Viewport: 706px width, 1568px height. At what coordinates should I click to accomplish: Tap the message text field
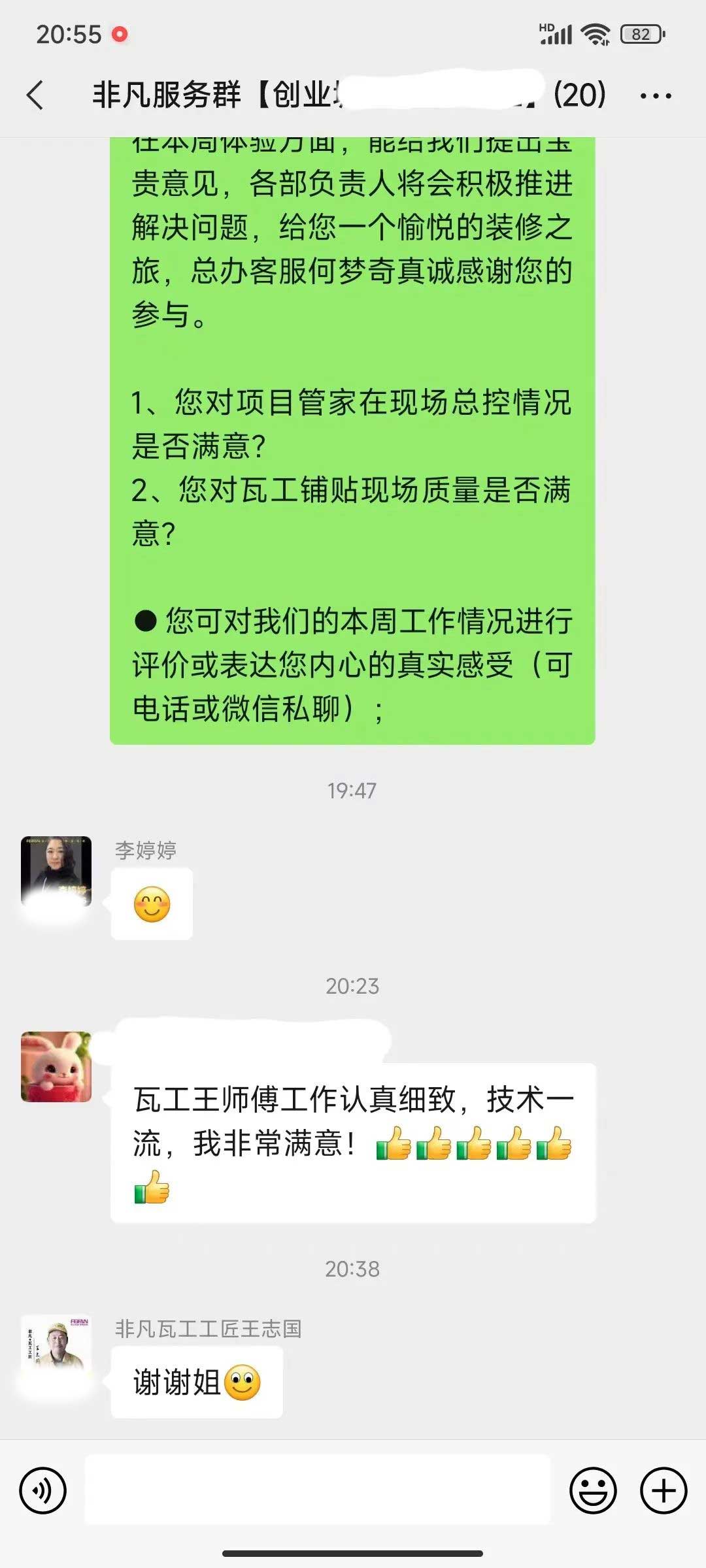[x=318, y=1490]
